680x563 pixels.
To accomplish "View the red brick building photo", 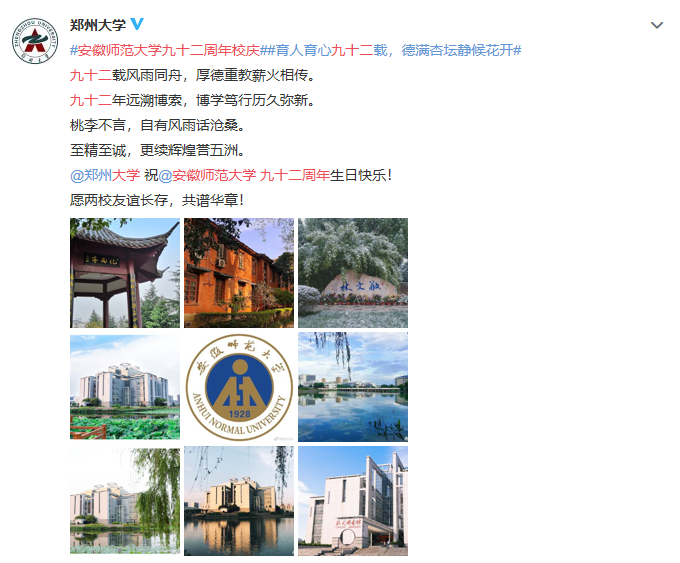I will click(239, 273).
